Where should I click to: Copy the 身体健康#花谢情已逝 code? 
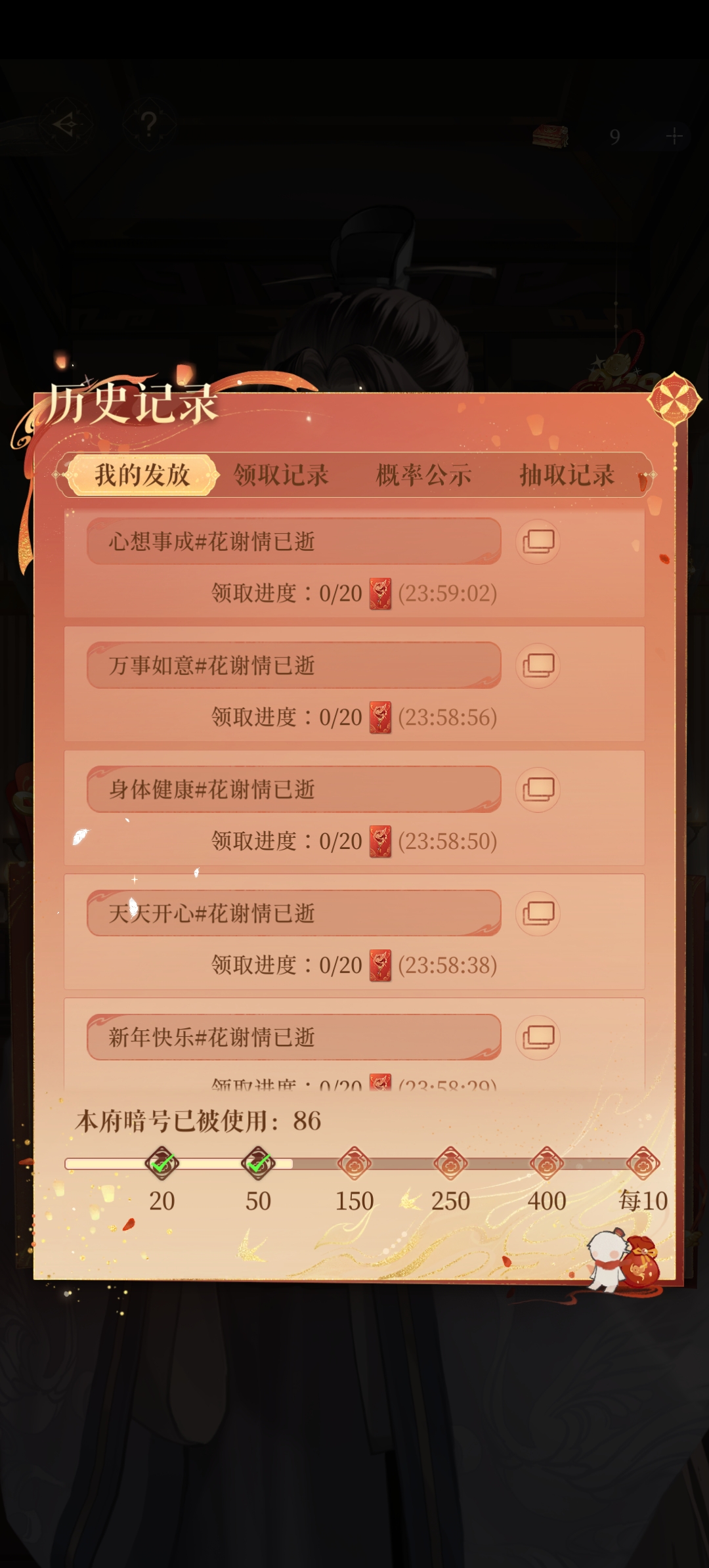coord(538,789)
